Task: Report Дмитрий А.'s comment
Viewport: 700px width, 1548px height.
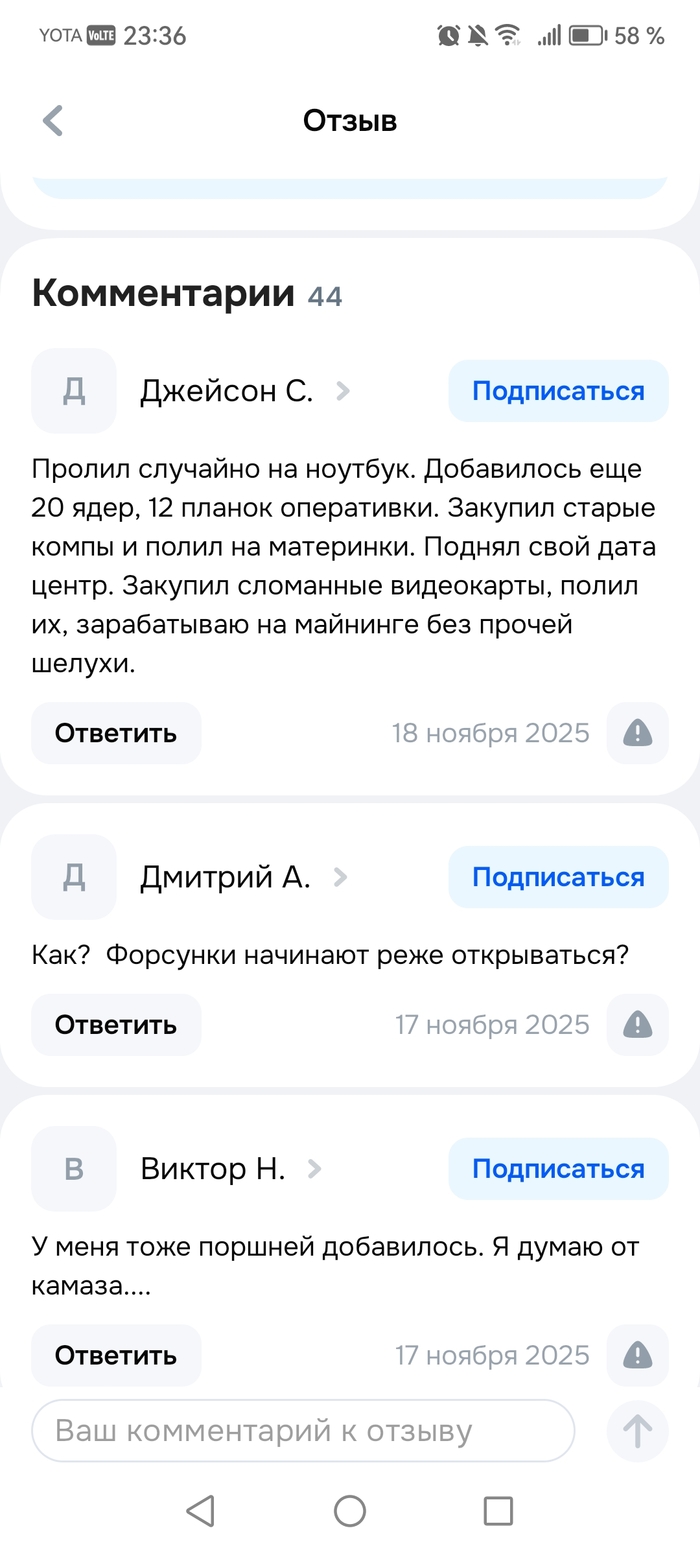Action: 637,1025
